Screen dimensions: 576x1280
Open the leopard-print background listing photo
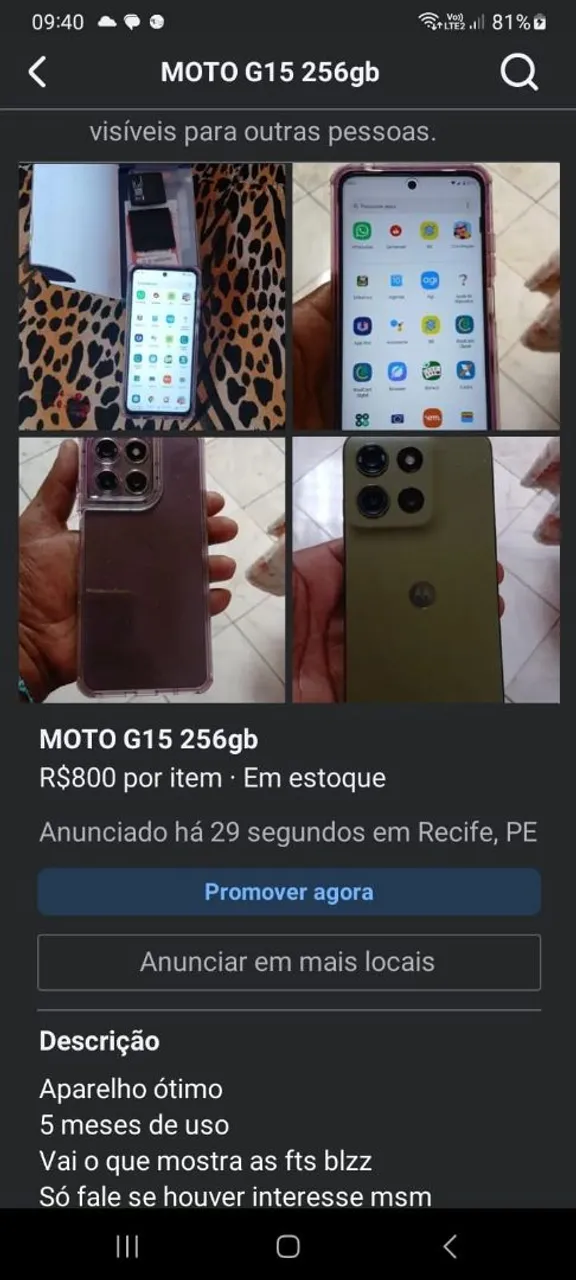click(x=152, y=297)
